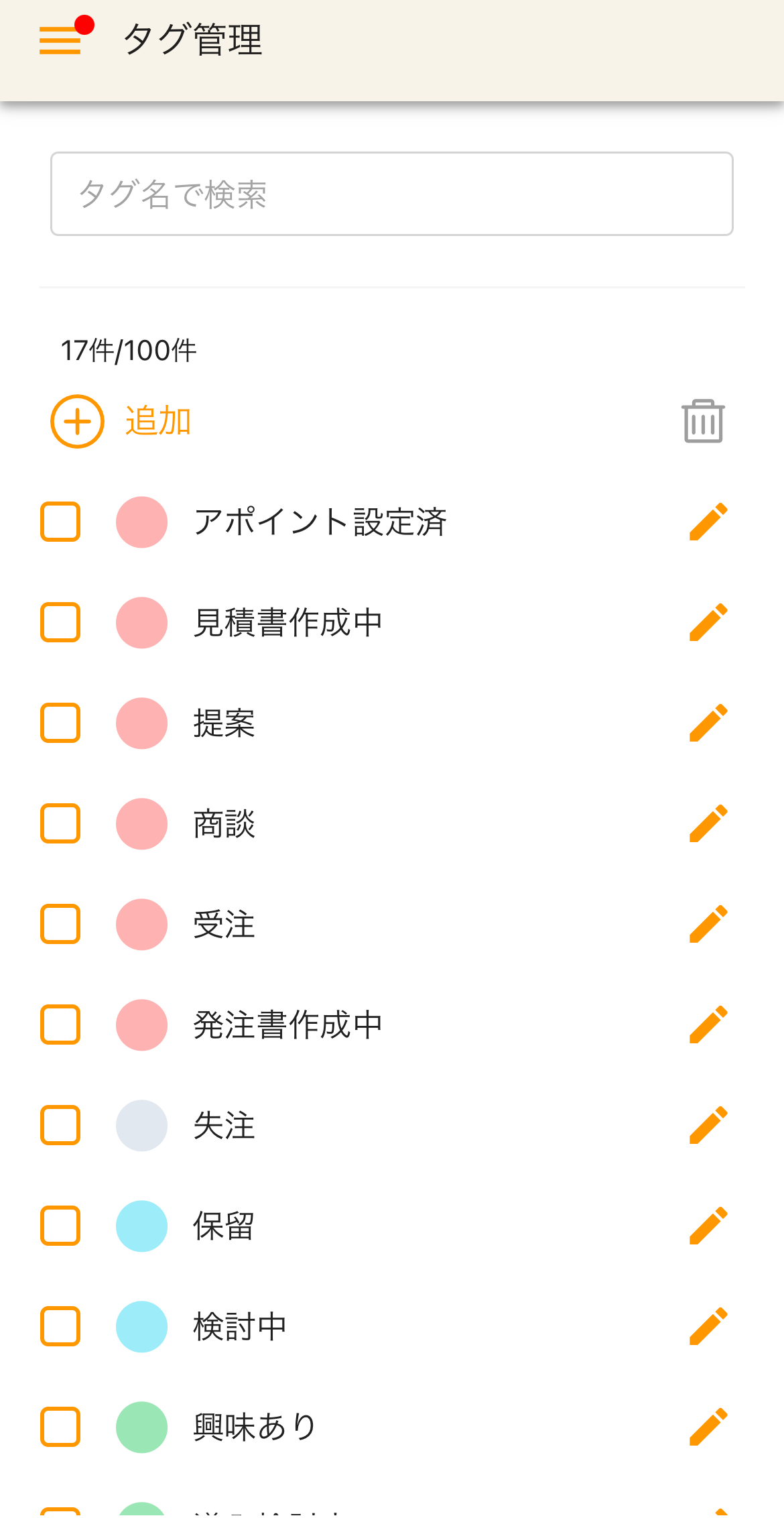Image resolution: width=784 pixels, height=1518 pixels.
Task: Check the checkbox for 提案
Action: [x=60, y=723]
